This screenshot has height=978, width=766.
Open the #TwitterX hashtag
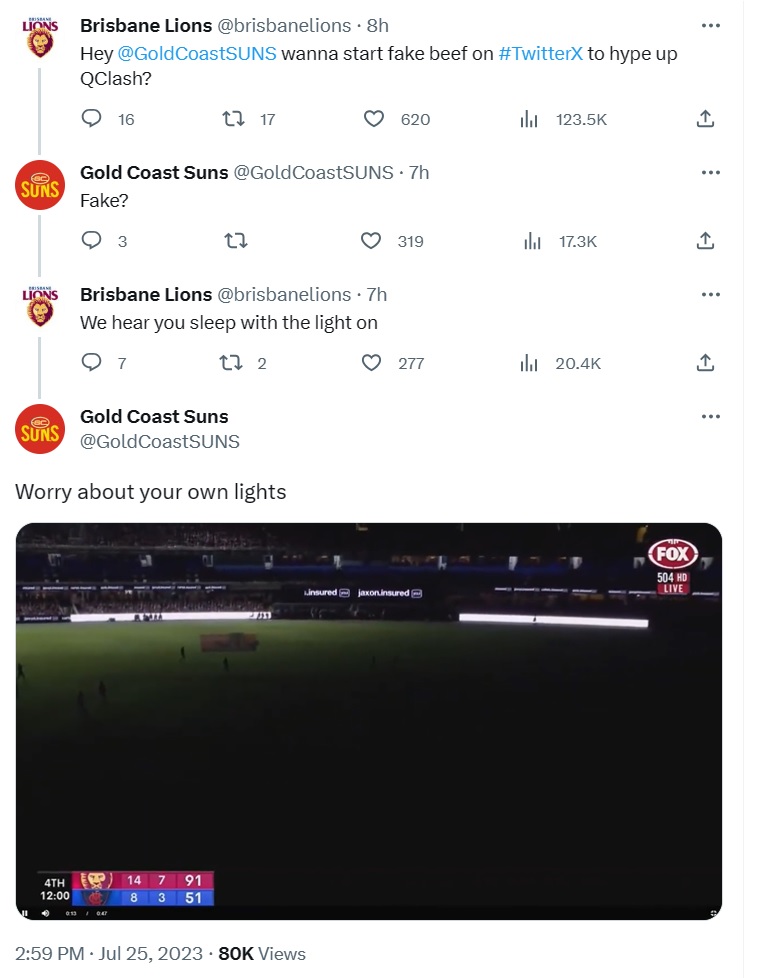pos(540,54)
